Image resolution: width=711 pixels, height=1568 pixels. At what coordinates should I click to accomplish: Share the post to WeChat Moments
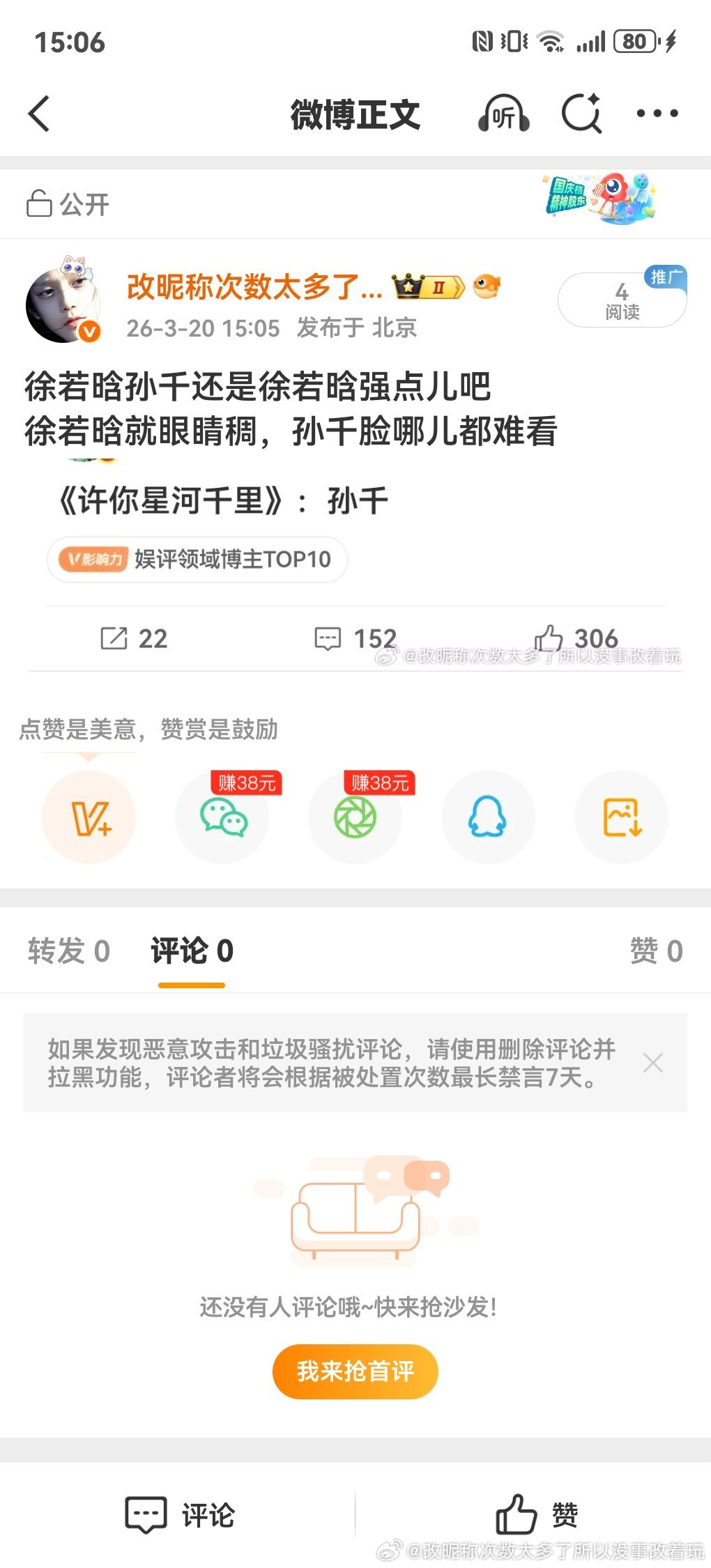tap(355, 817)
